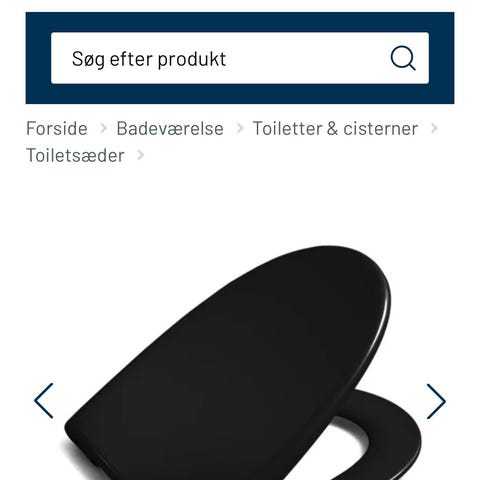Tap the "Søg efter produkt" search field
This screenshot has width=480, height=480.
pos(220,58)
